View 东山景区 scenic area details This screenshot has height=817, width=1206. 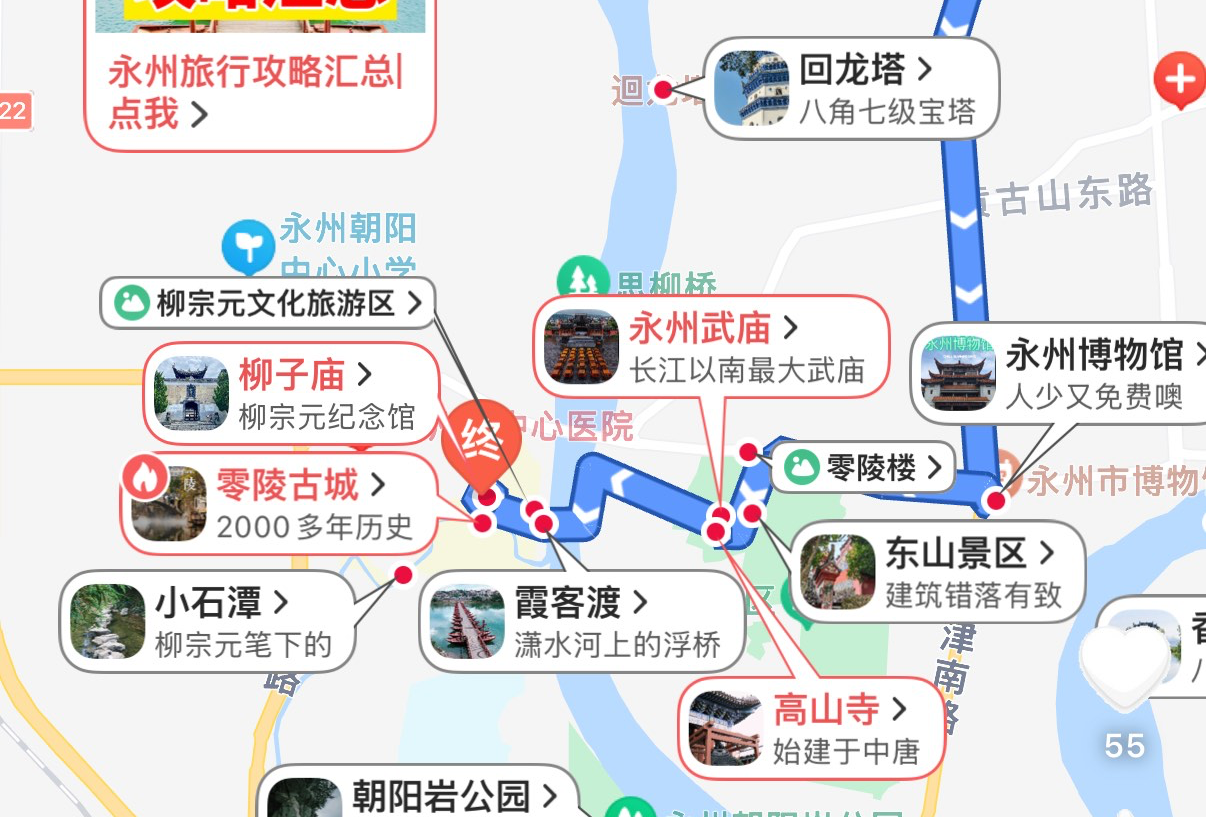(938, 571)
